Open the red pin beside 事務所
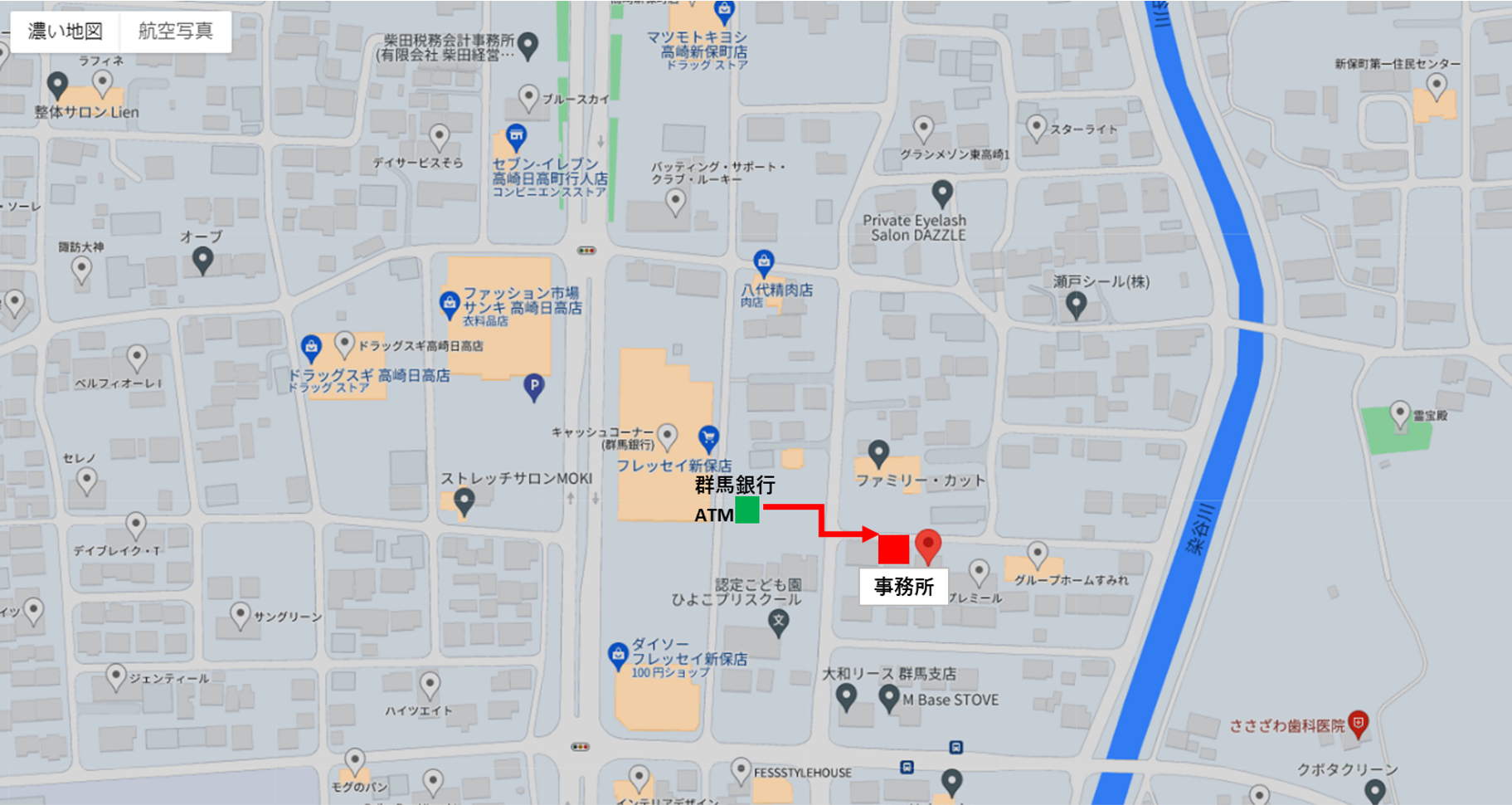Image resolution: width=1512 pixels, height=805 pixels. point(927,546)
